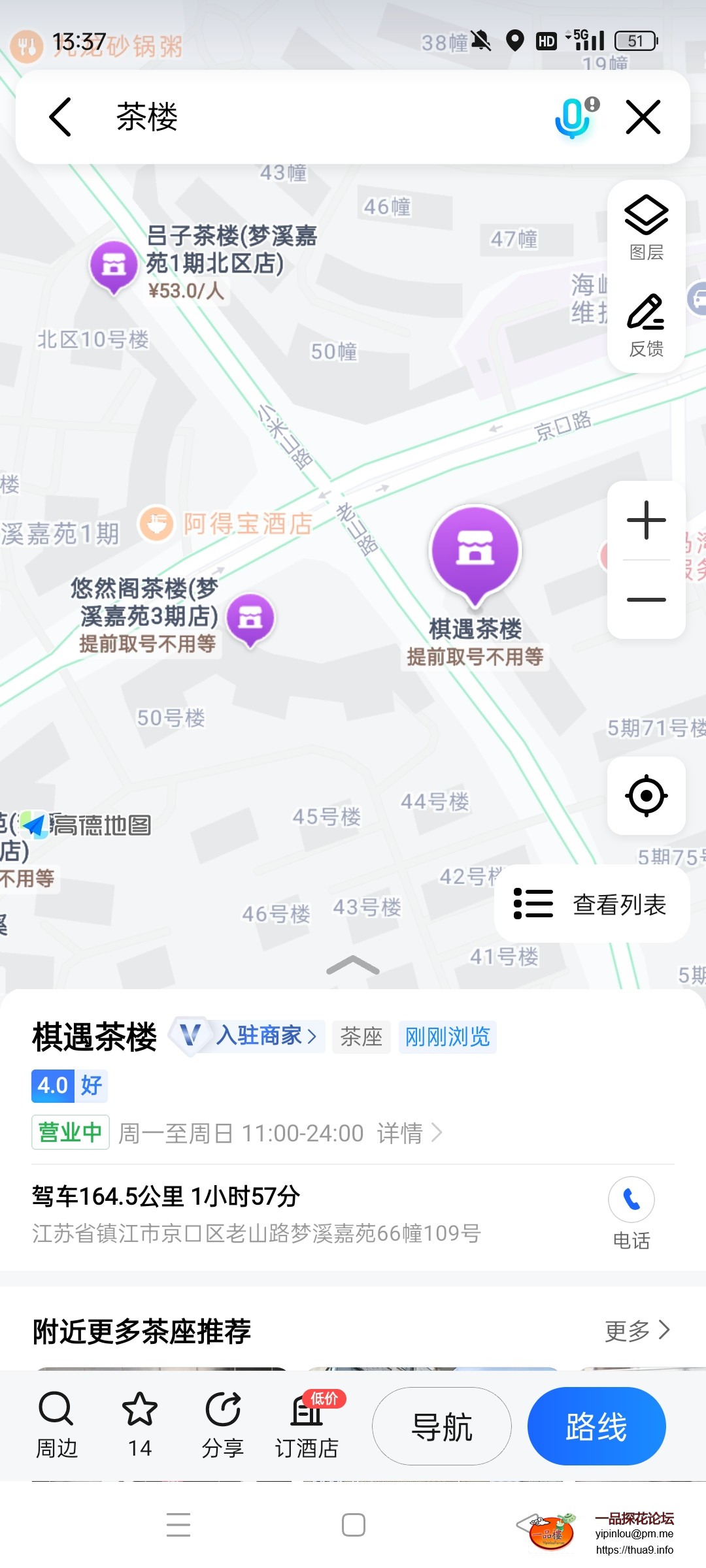
Task: Select the 茶座 category tag
Action: click(x=361, y=1037)
